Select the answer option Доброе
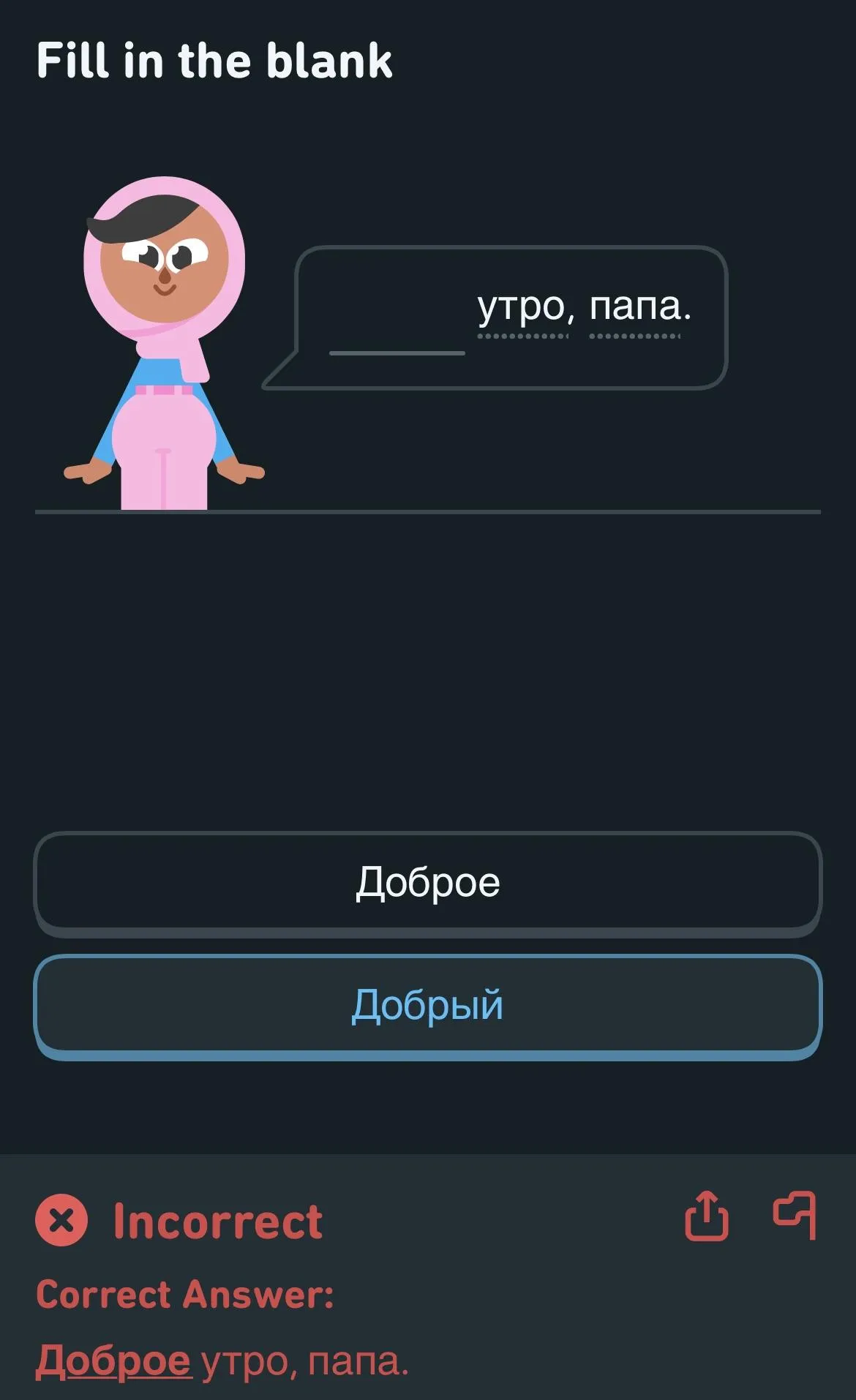856x1400 pixels. pyautogui.click(x=428, y=884)
